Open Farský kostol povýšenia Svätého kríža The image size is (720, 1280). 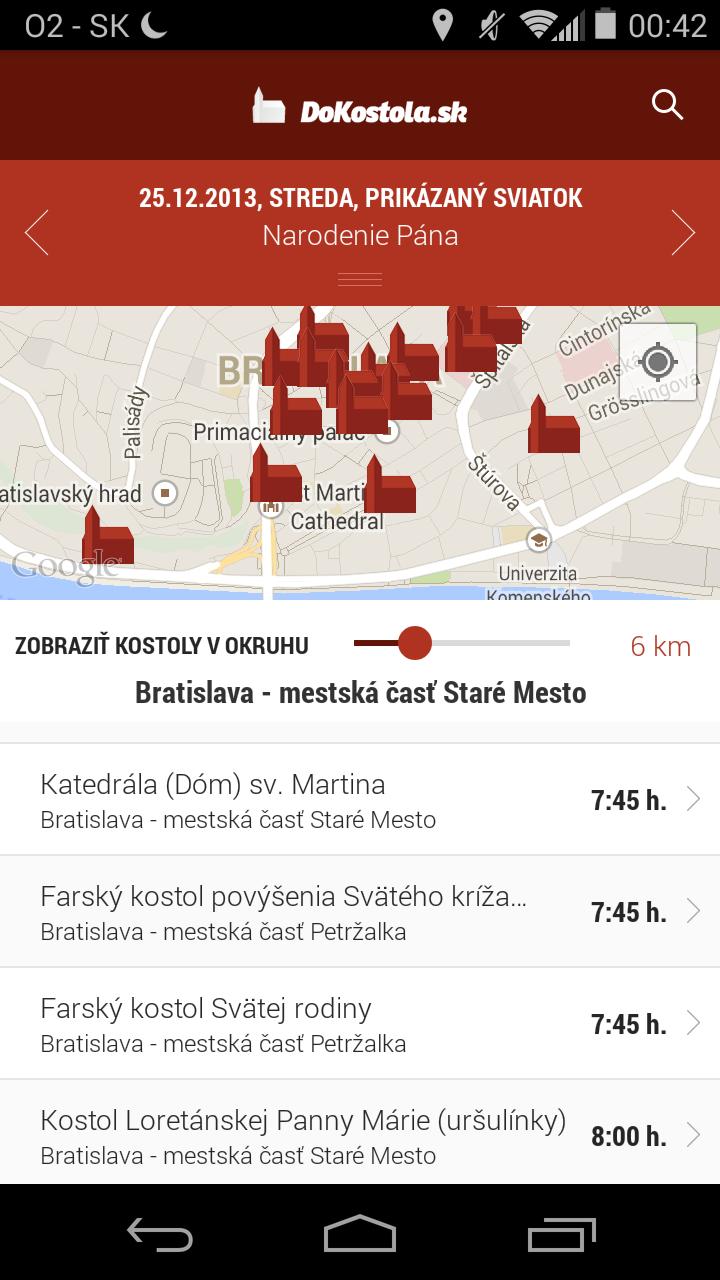pos(360,909)
